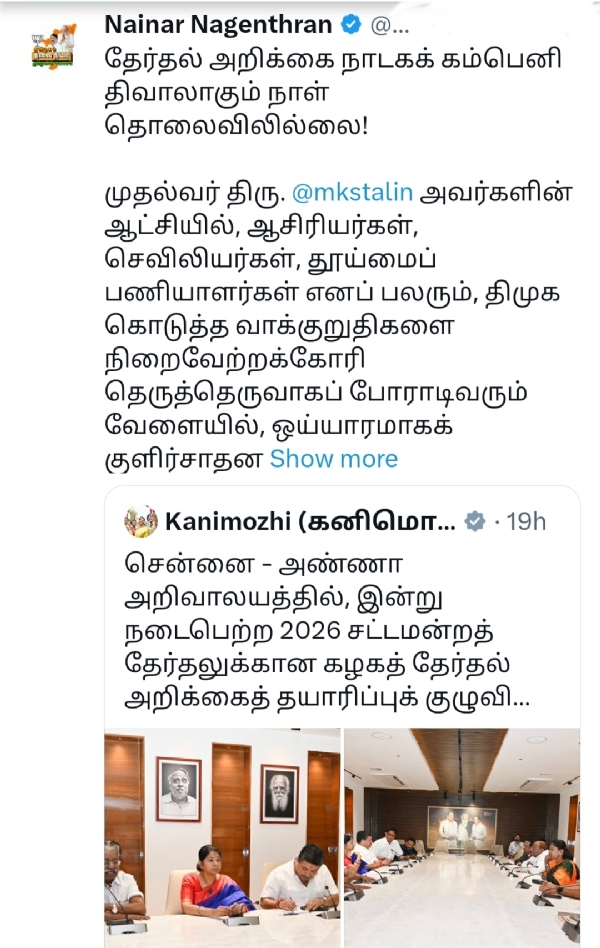Open Nainar Nagenthran's profile picture
The width and height of the screenshot is (600, 948).
tap(53, 46)
